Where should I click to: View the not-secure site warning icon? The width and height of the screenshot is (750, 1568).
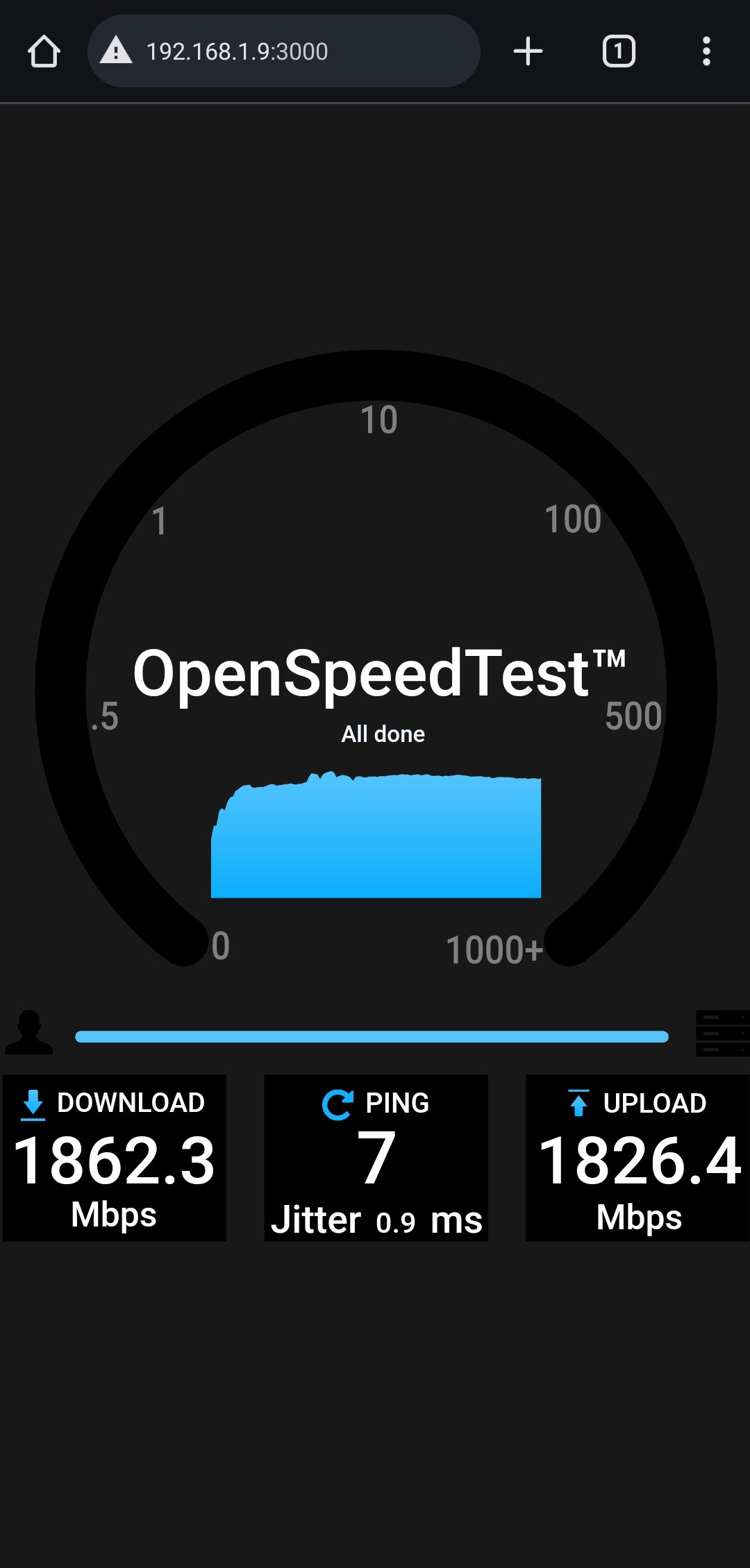(x=116, y=51)
